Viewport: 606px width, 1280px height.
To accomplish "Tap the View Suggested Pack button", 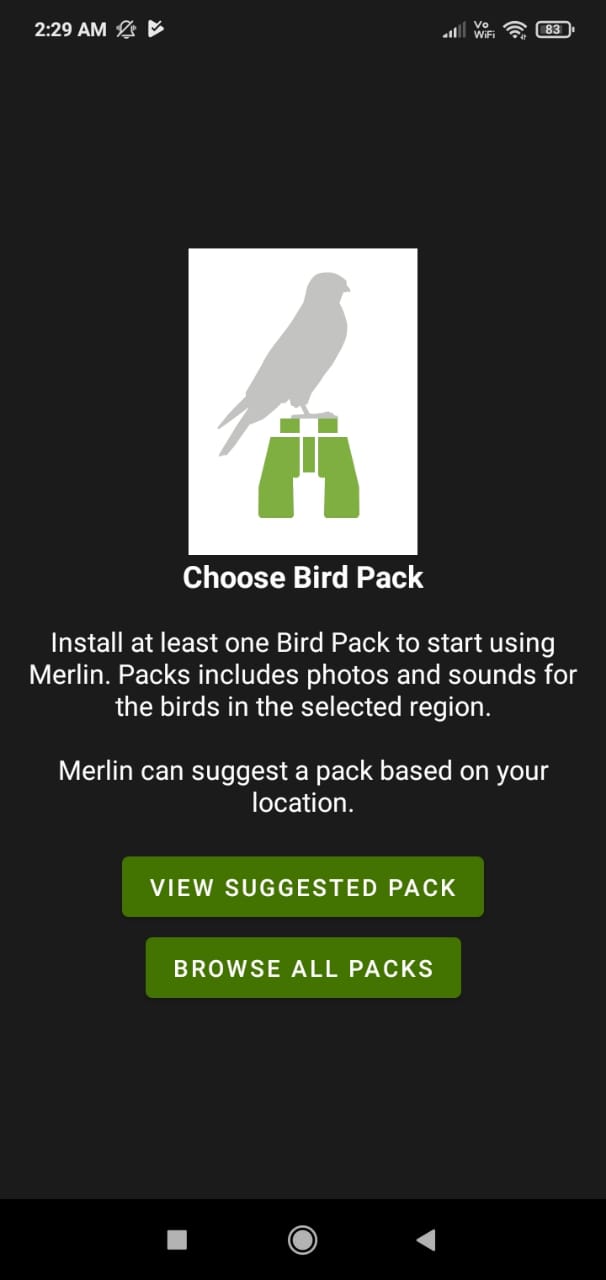I will 302,887.
